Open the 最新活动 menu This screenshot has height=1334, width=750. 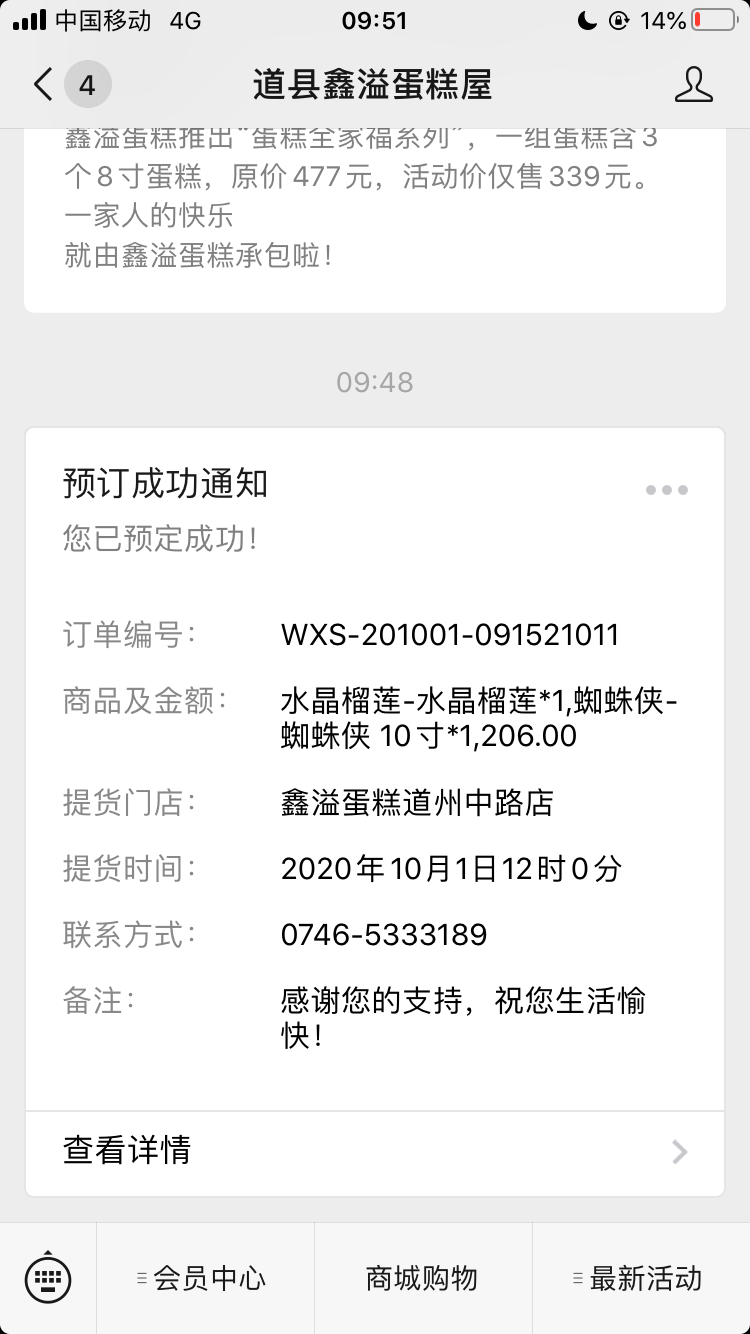pyautogui.click(x=641, y=1278)
